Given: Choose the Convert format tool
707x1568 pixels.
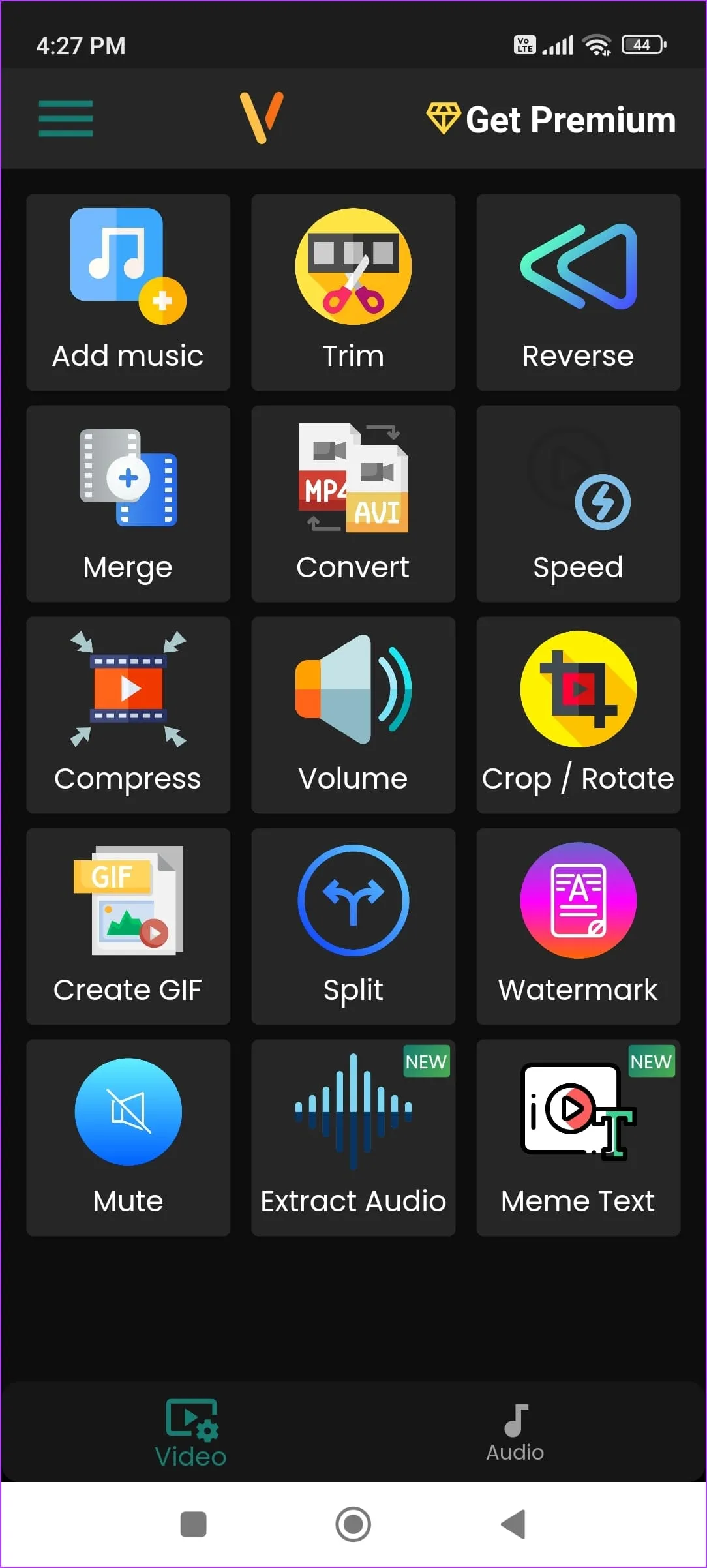Looking at the screenshot, I should [x=353, y=504].
